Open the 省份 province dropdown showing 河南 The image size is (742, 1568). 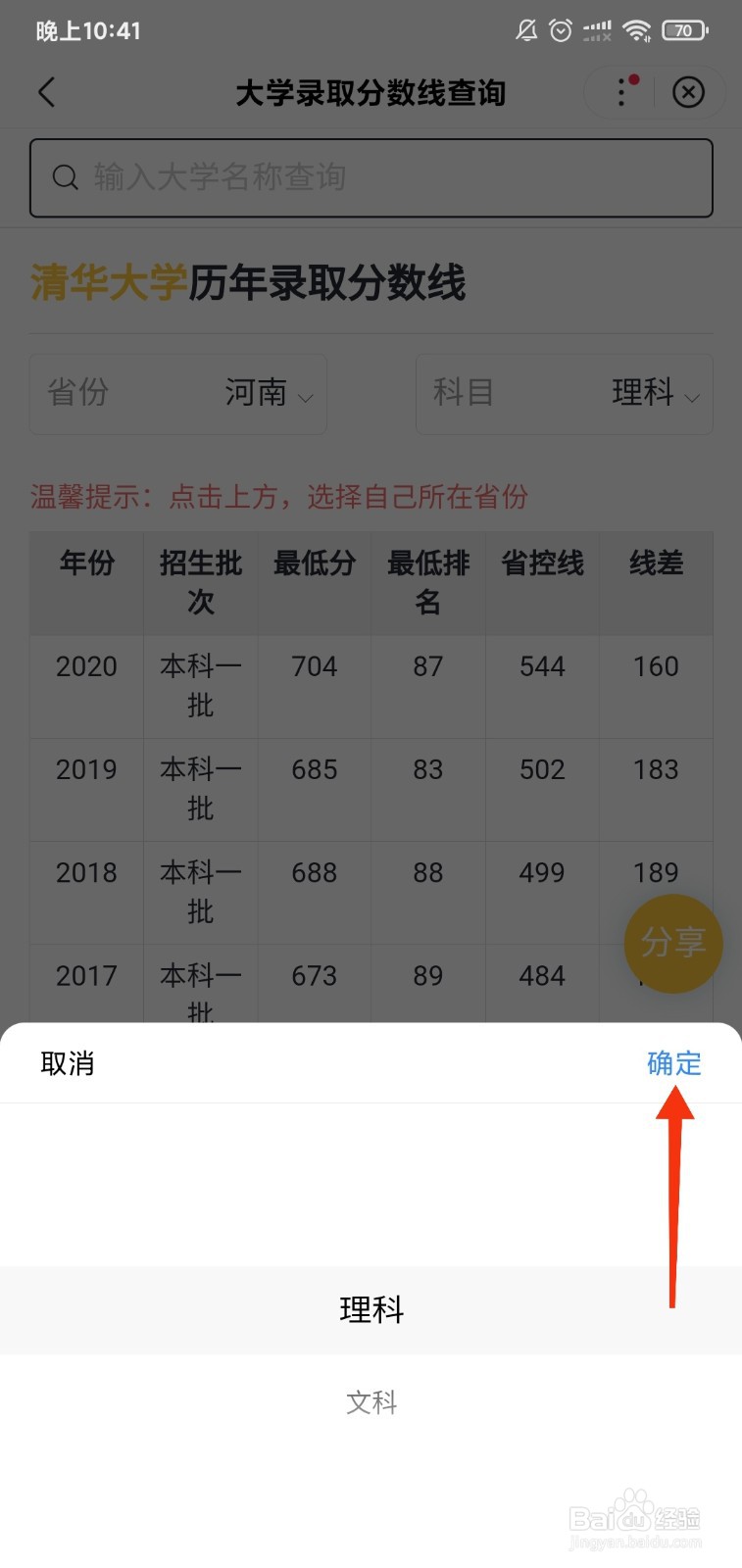tap(177, 394)
